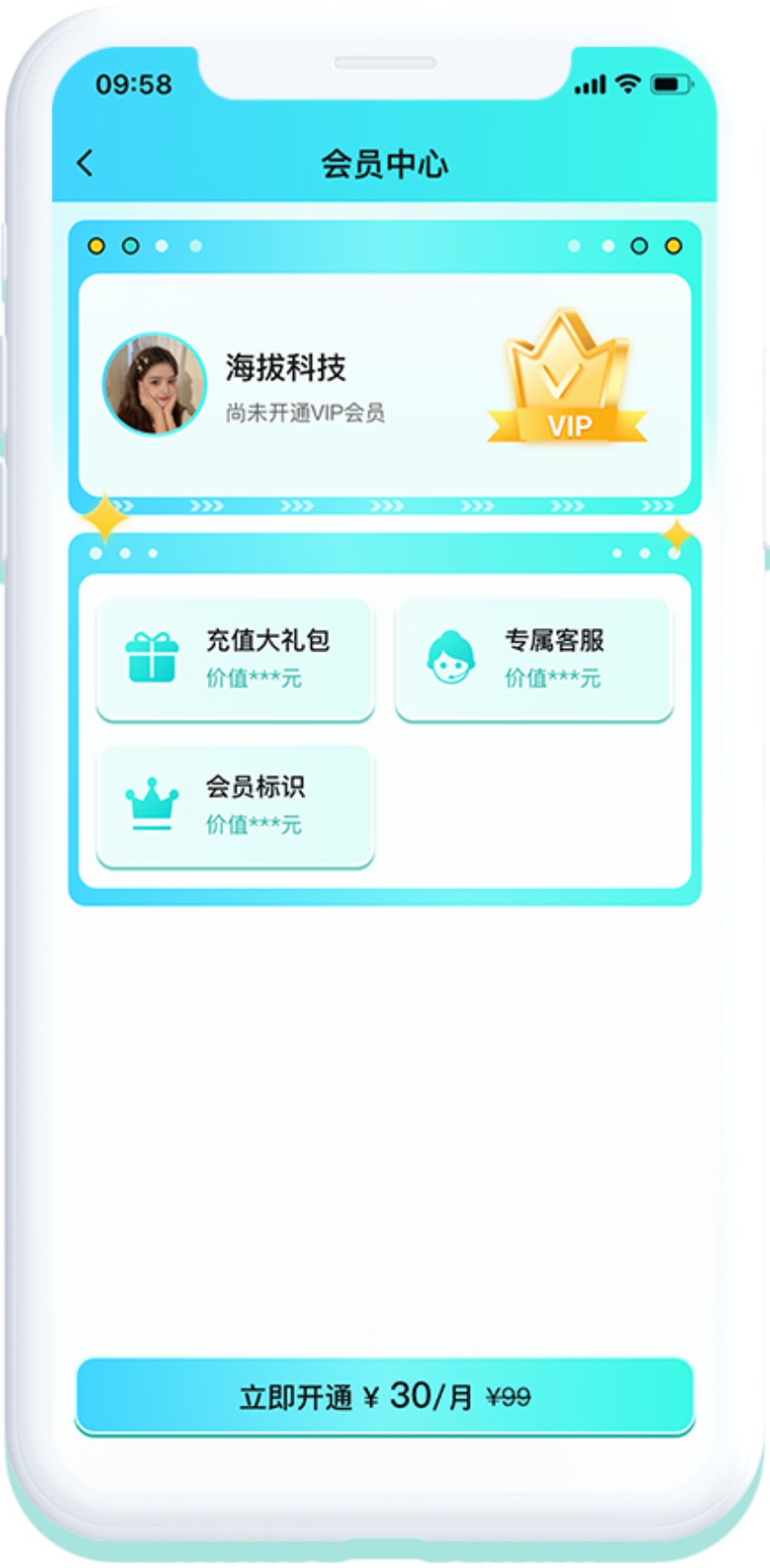
Task: Open the 会员标识 benefit card
Action: (235, 805)
